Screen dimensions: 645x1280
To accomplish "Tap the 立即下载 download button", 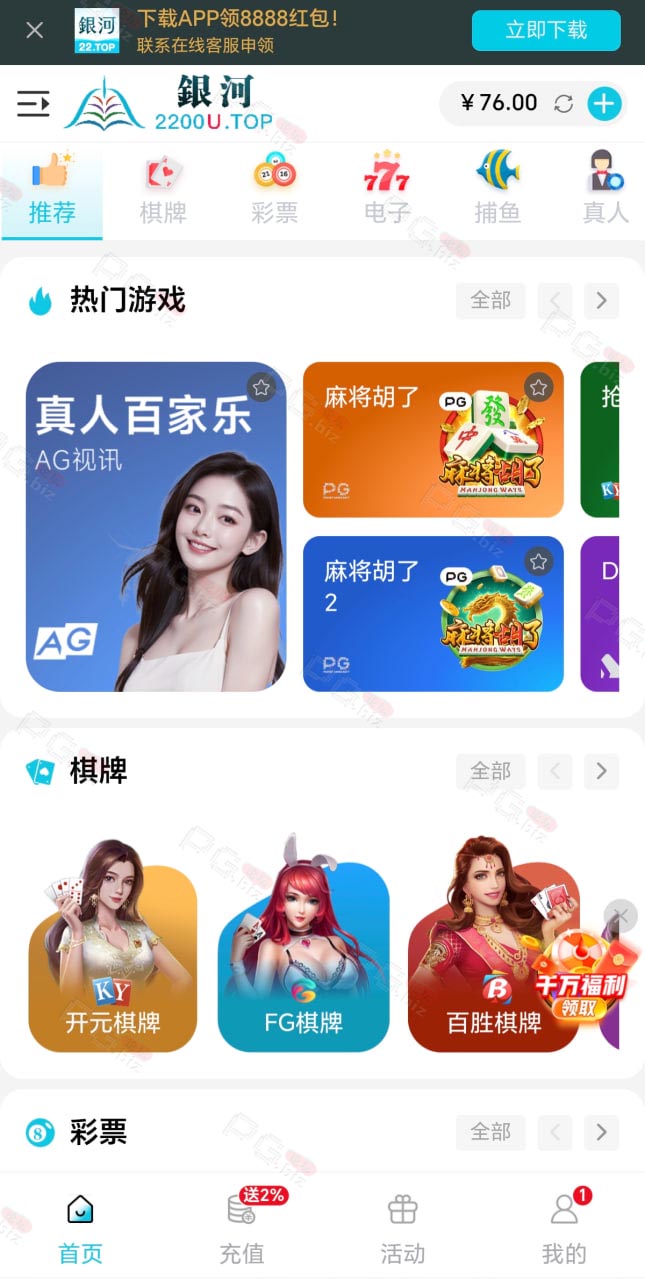I will click(x=546, y=30).
